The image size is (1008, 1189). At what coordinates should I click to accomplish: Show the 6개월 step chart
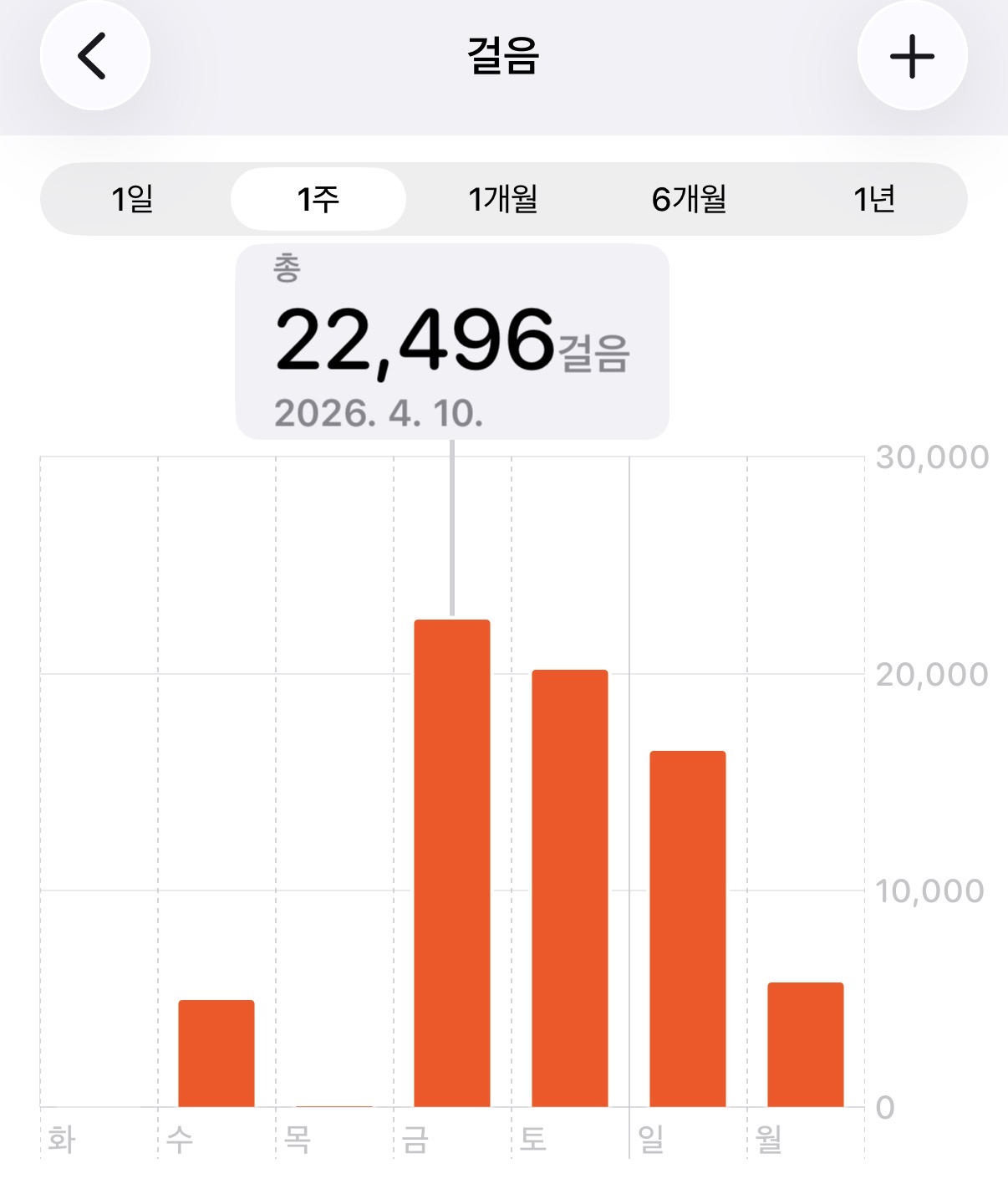(x=689, y=199)
